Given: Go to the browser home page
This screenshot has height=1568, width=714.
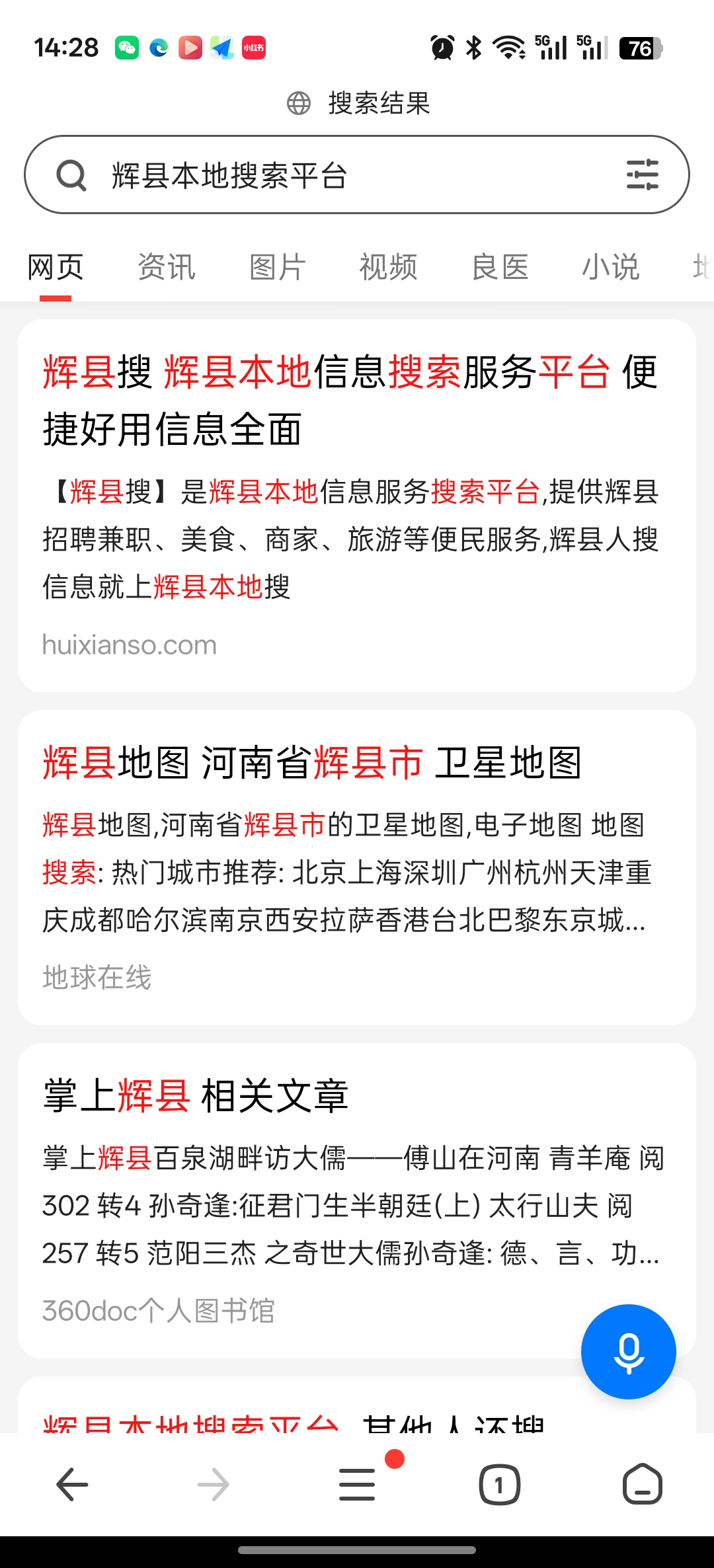Looking at the screenshot, I should (x=642, y=1485).
